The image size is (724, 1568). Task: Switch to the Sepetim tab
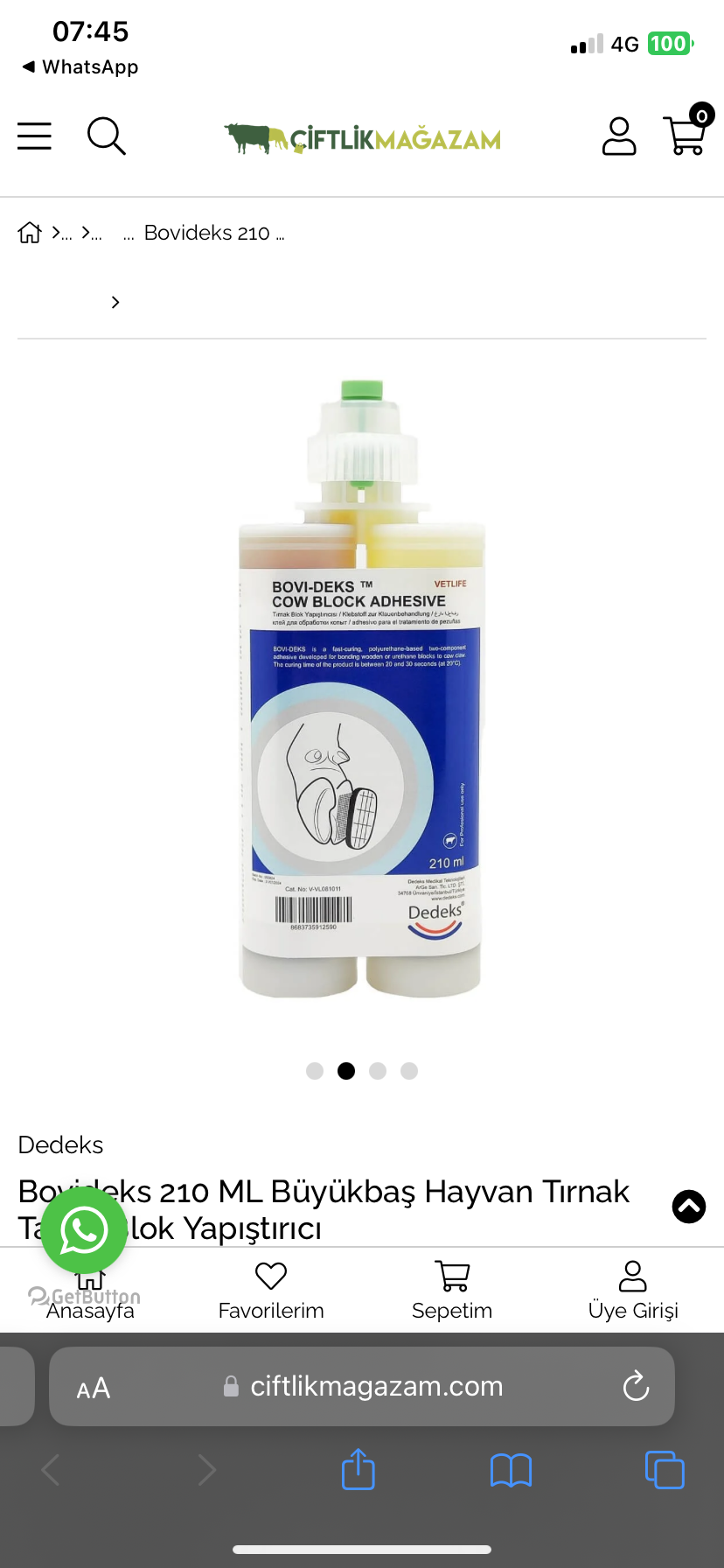pos(452,1291)
